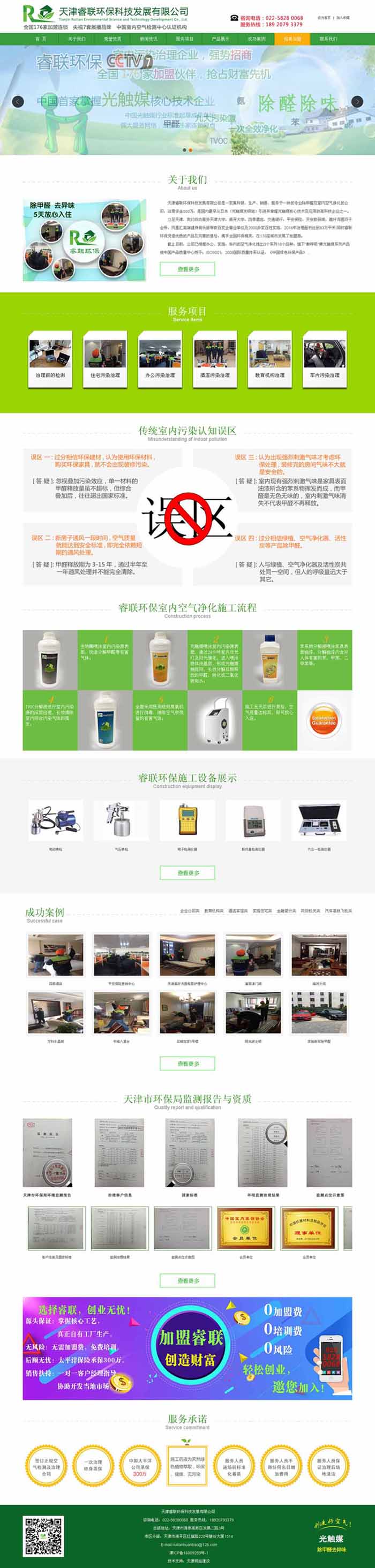The height and width of the screenshot is (1568, 375).
Task: Tap 查看更多 under 关于我们
Action: tap(187, 269)
